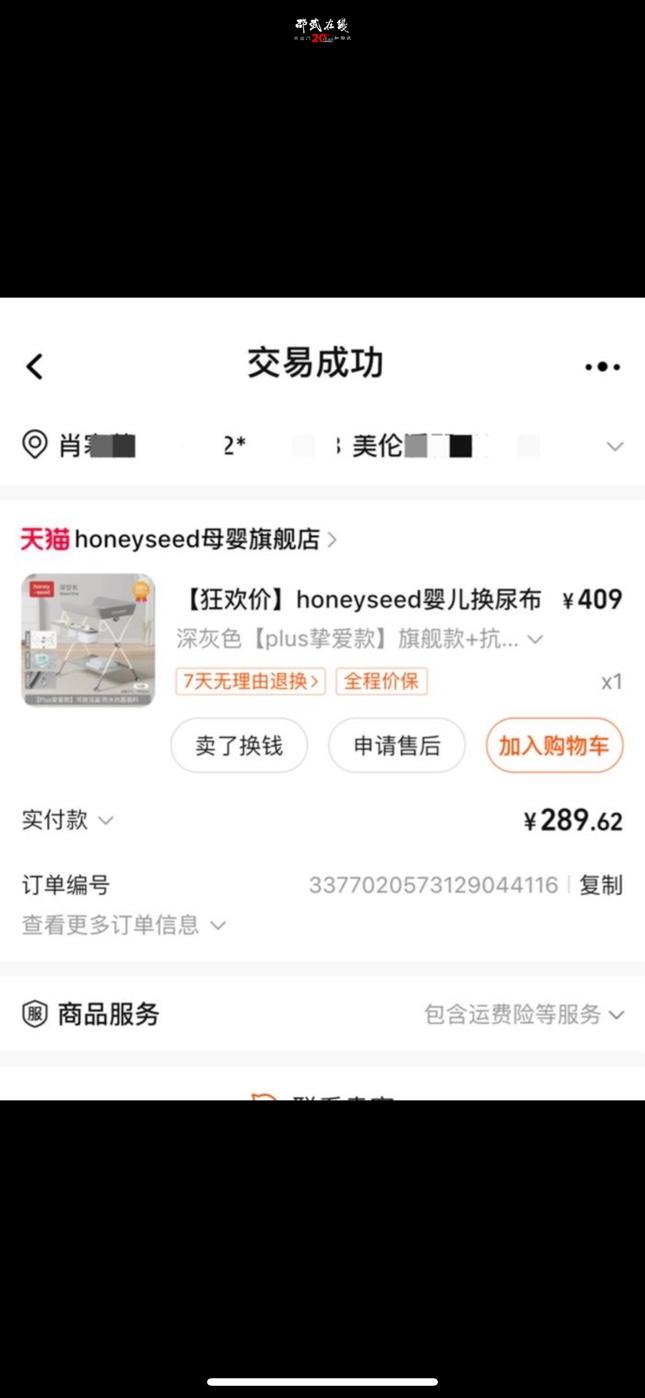This screenshot has height=1398, width=645.
Task: Tap 卖了换钱 to resell the item
Action: [238, 746]
